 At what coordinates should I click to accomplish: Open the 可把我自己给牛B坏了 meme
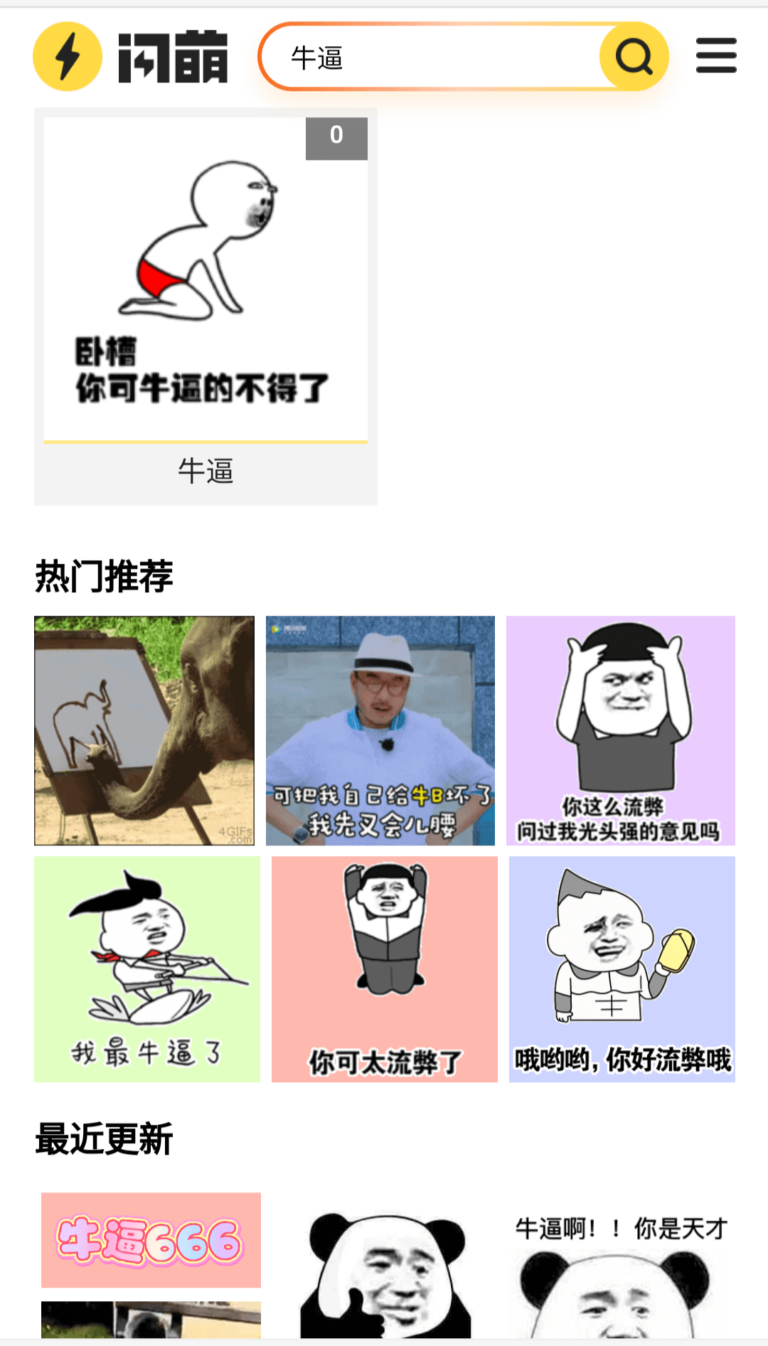tap(380, 729)
